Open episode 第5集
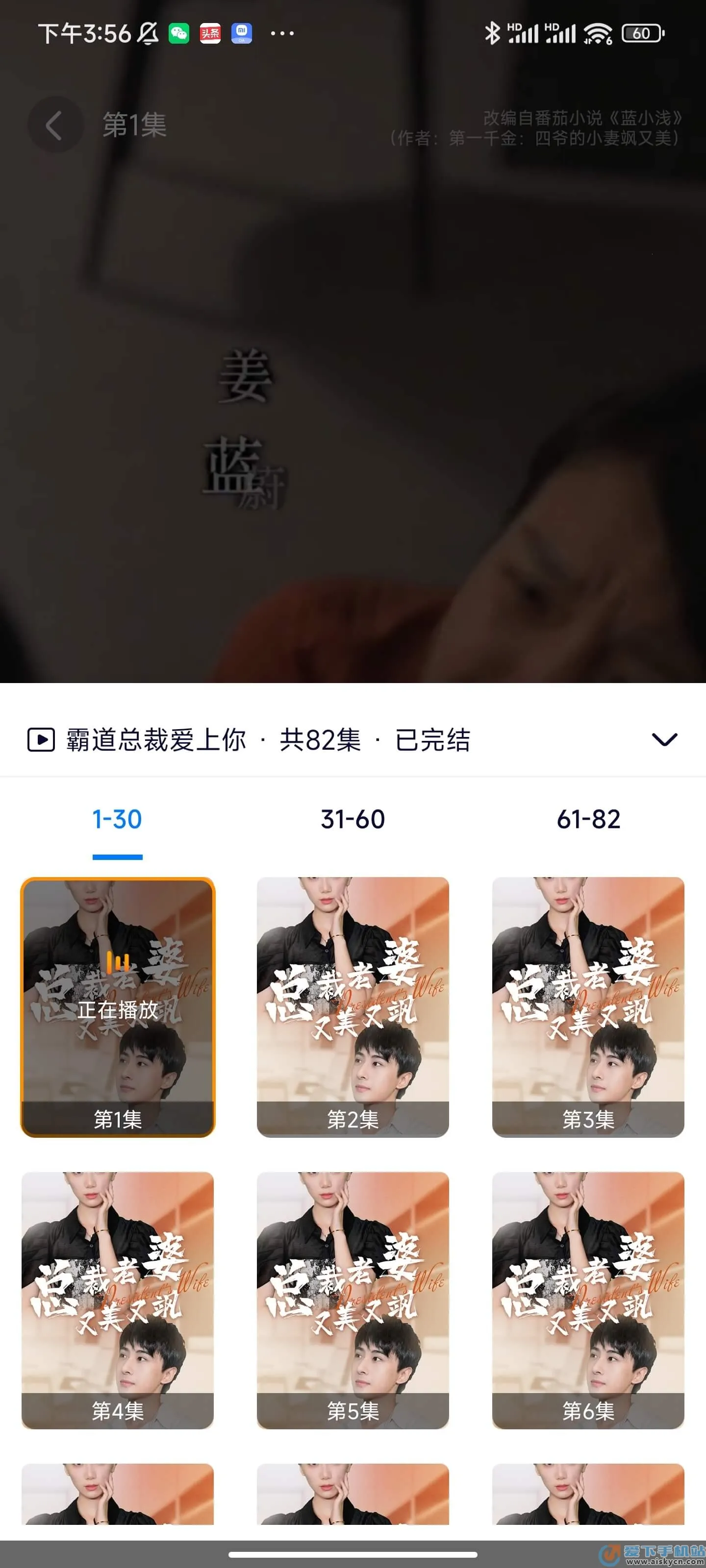 click(353, 1300)
